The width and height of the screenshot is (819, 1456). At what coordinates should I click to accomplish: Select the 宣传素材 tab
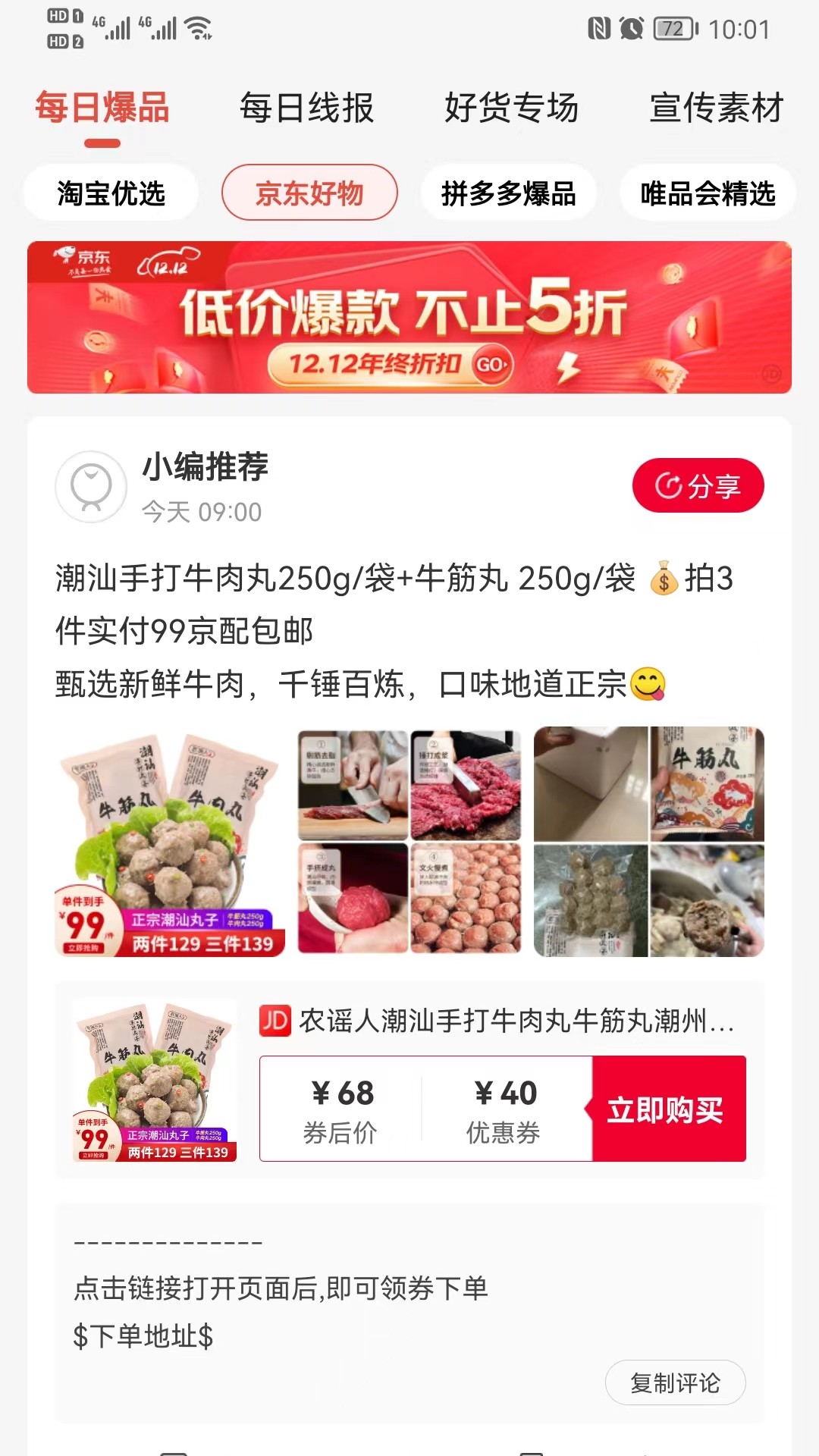(717, 108)
